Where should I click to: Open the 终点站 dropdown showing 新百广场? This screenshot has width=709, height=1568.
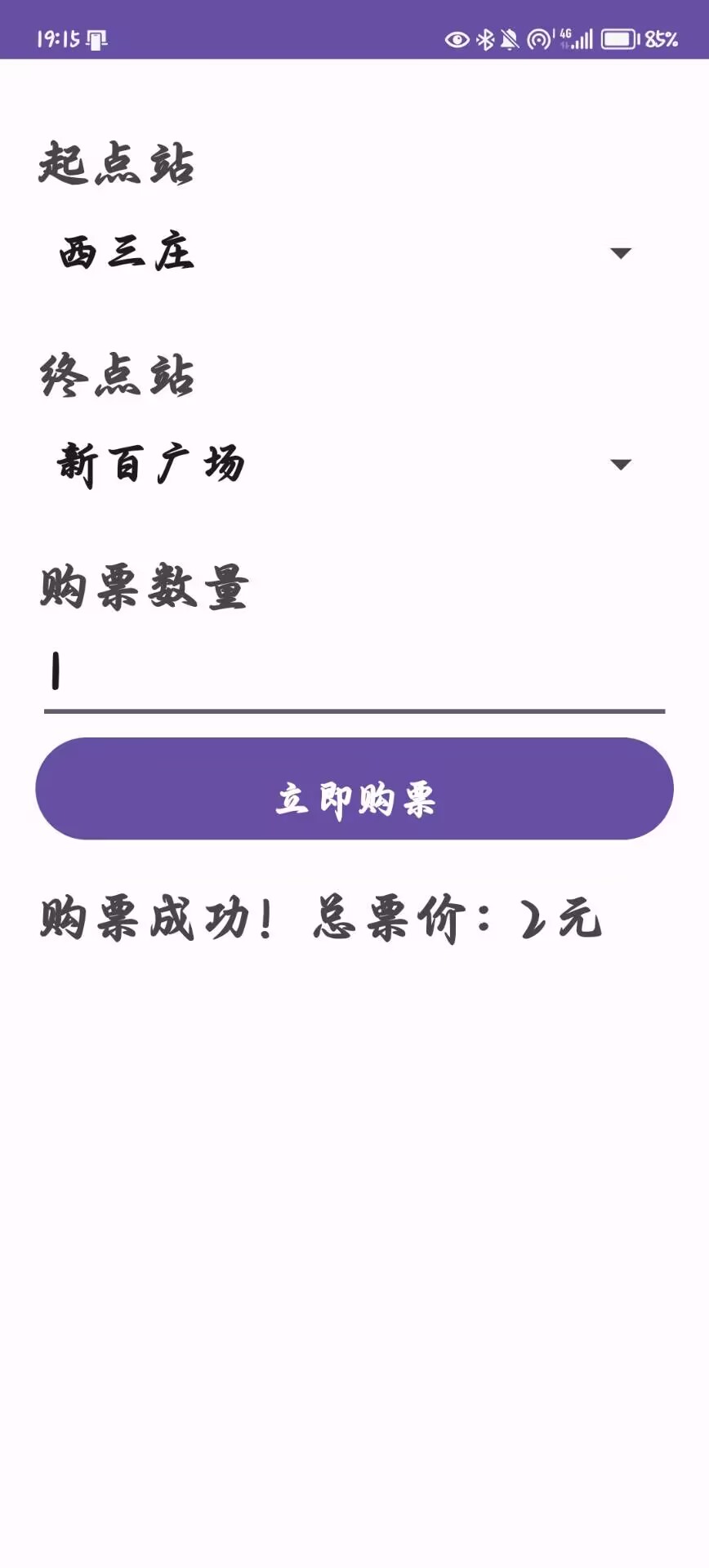point(343,464)
